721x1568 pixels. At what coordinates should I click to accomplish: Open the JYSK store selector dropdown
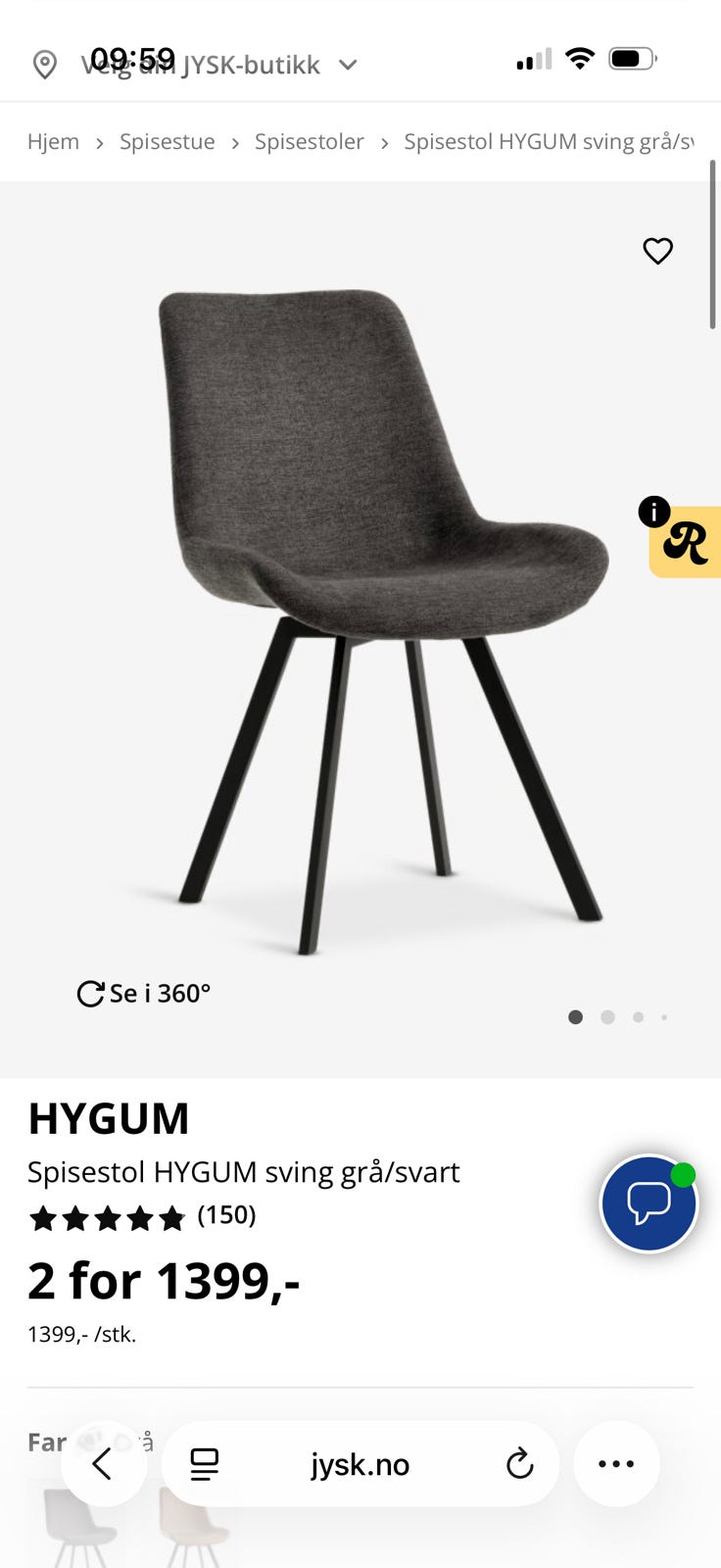pos(195,65)
